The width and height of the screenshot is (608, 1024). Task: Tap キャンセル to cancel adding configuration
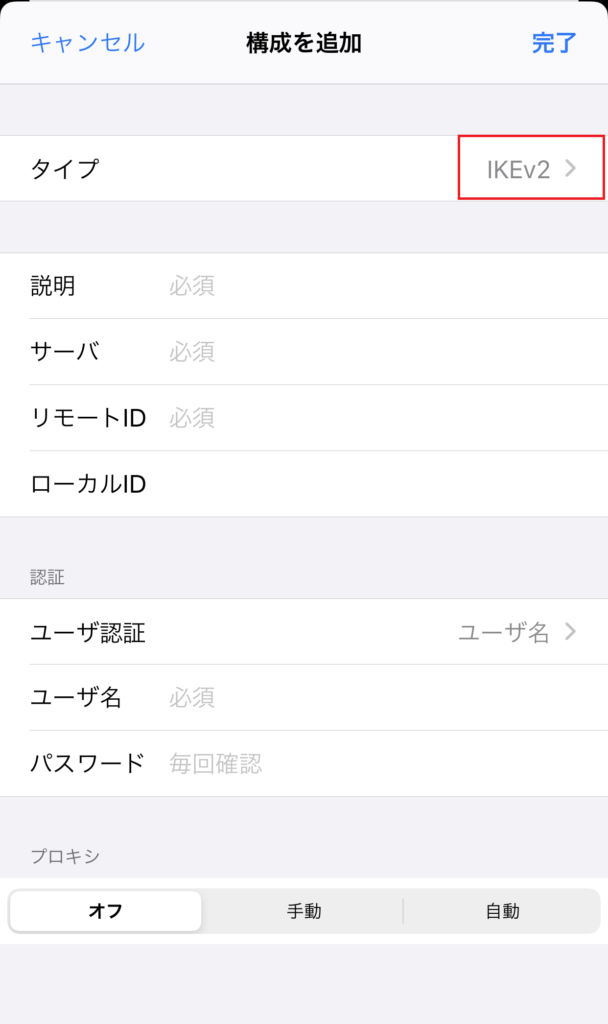[88, 43]
